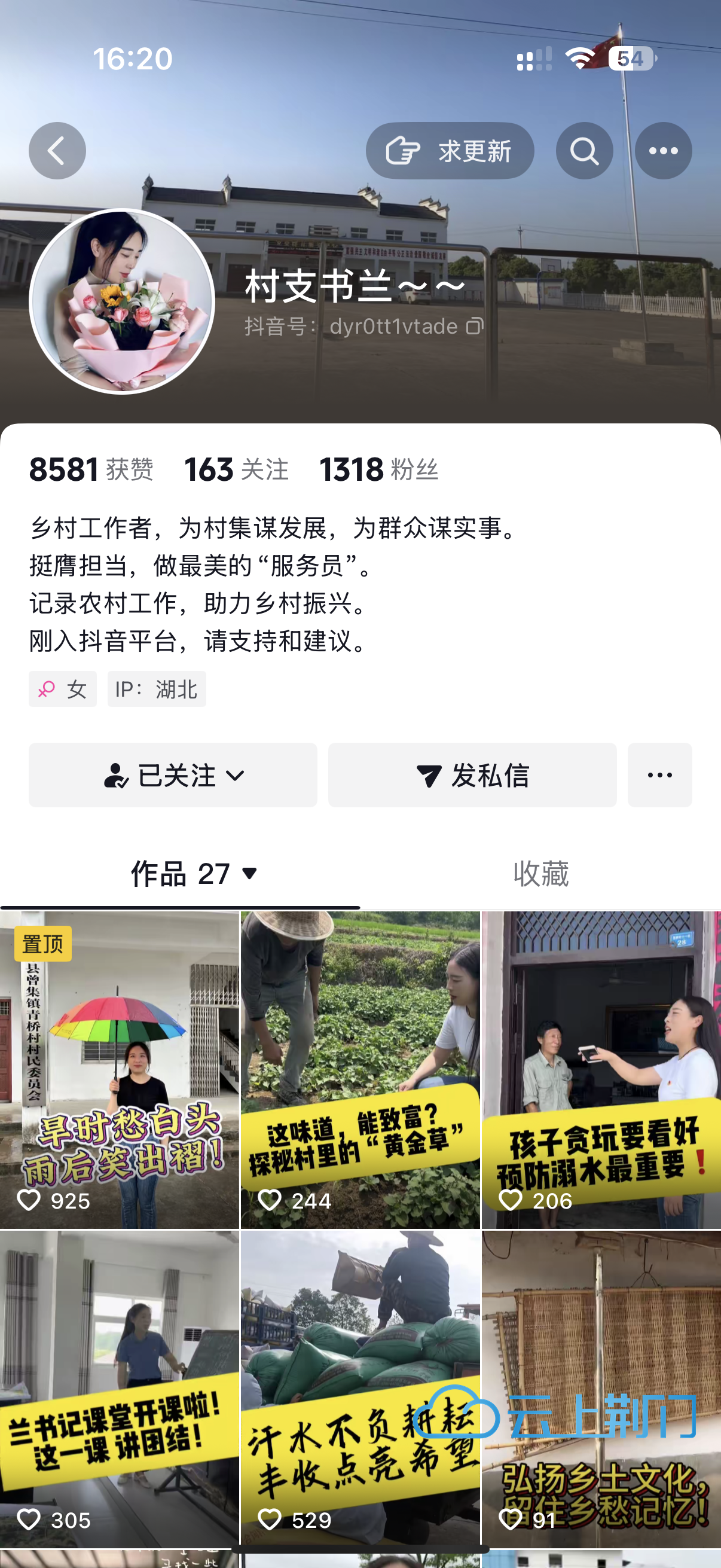Viewport: 721px width, 1568px height.
Task: Watch the 兰书记课堂 video with 305 likes
Action: click(119, 1388)
